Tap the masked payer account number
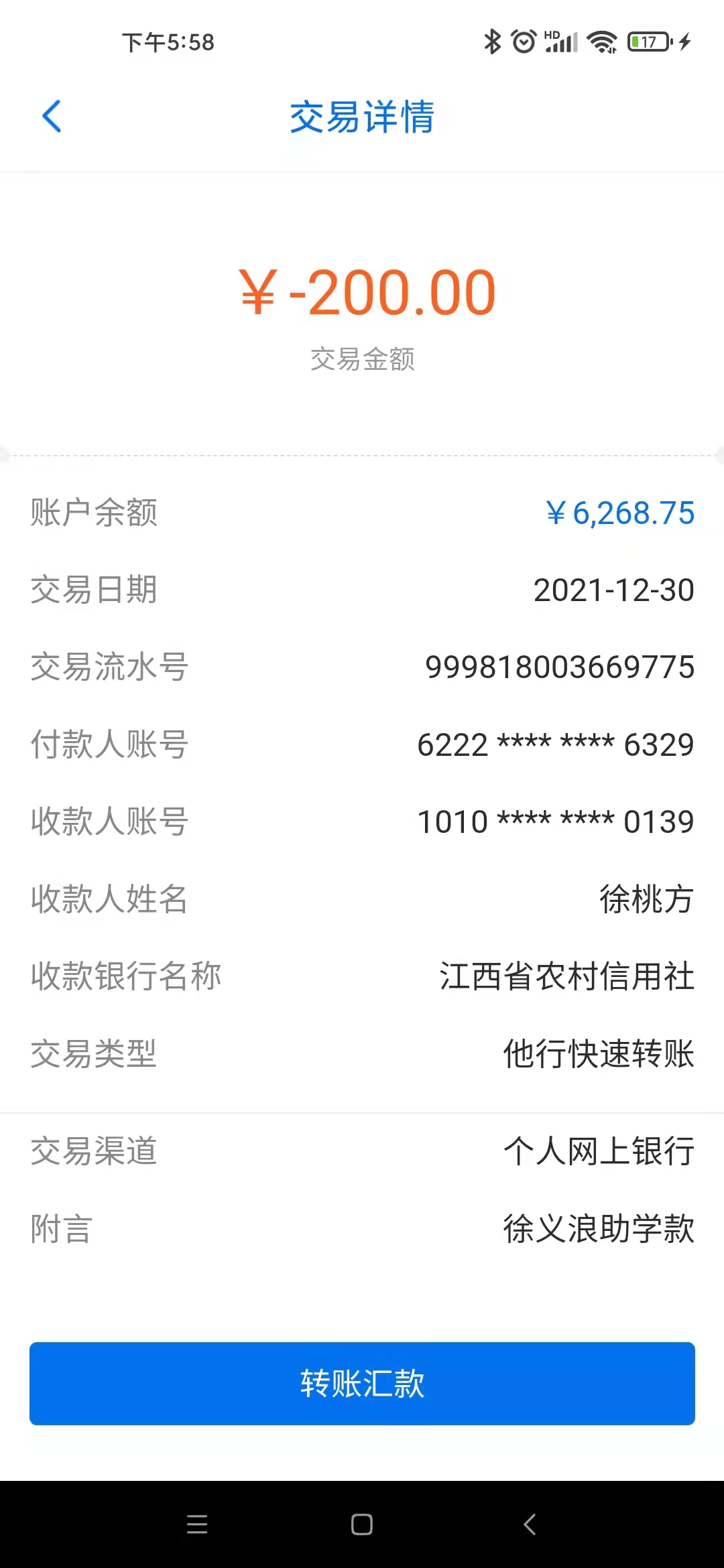724x1568 pixels. coord(555,744)
